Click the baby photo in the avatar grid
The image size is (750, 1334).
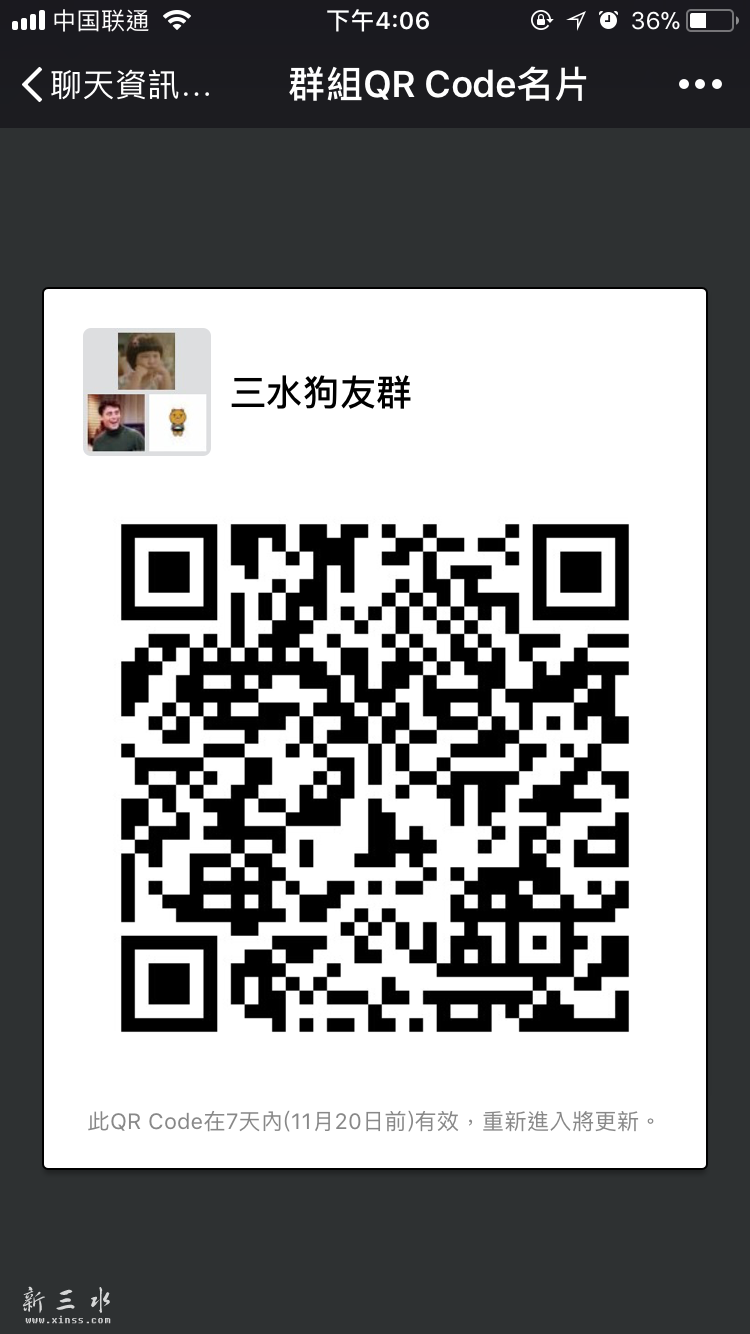[x=146, y=361]
